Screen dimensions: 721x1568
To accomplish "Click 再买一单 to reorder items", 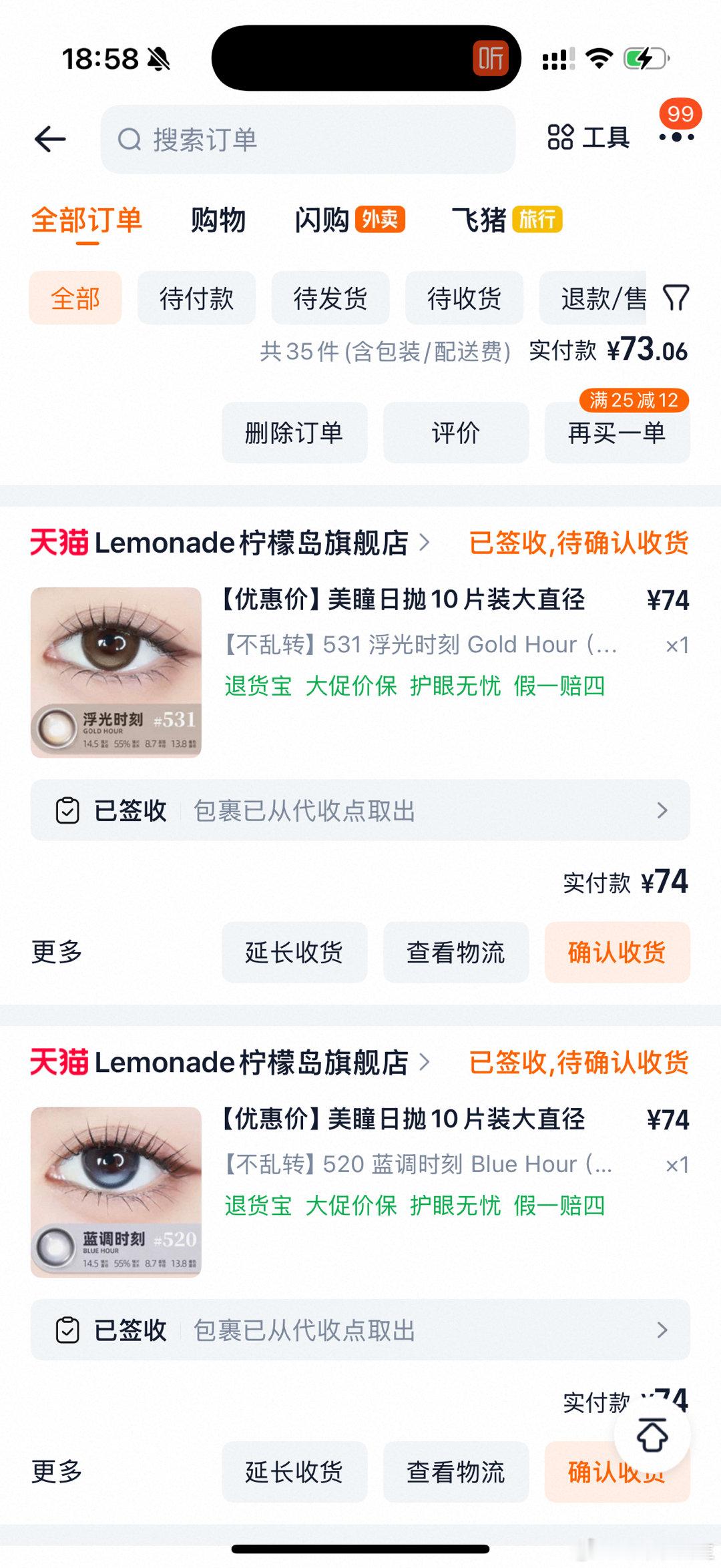I will click(616, 433).
